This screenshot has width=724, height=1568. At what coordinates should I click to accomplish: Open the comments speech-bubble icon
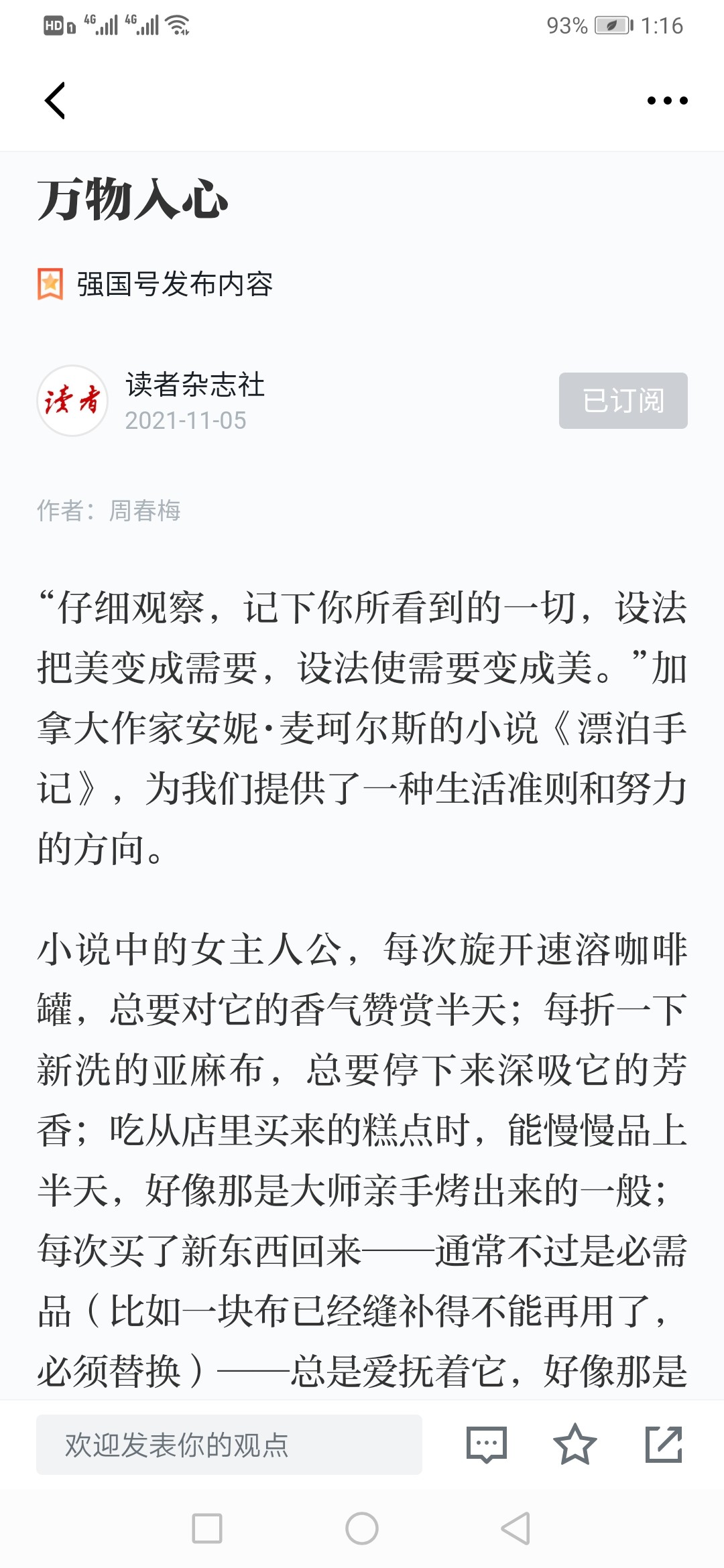click(x=486, y=1445)
